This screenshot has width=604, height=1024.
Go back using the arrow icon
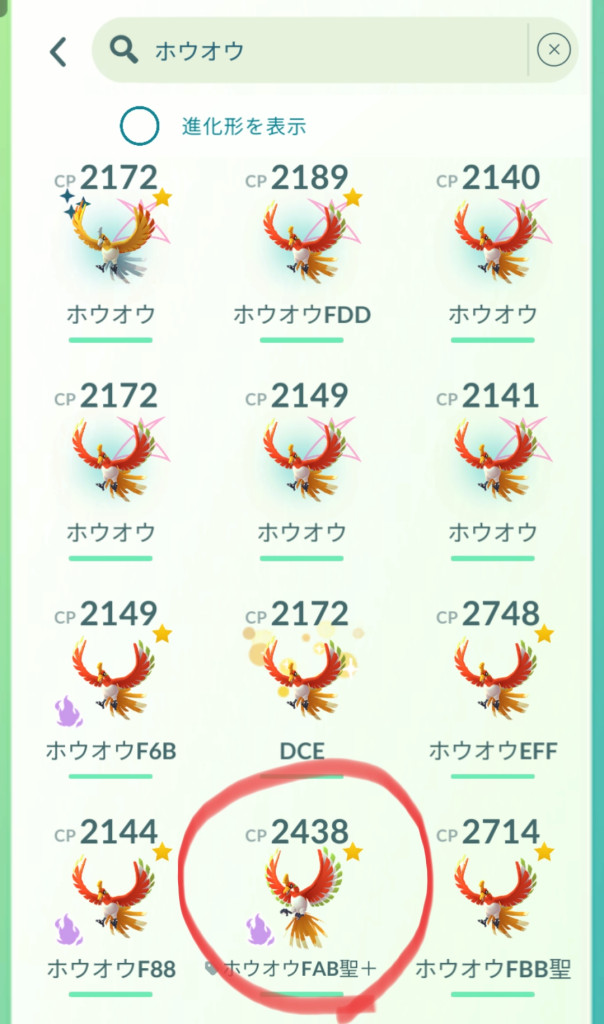click(58, 51)
